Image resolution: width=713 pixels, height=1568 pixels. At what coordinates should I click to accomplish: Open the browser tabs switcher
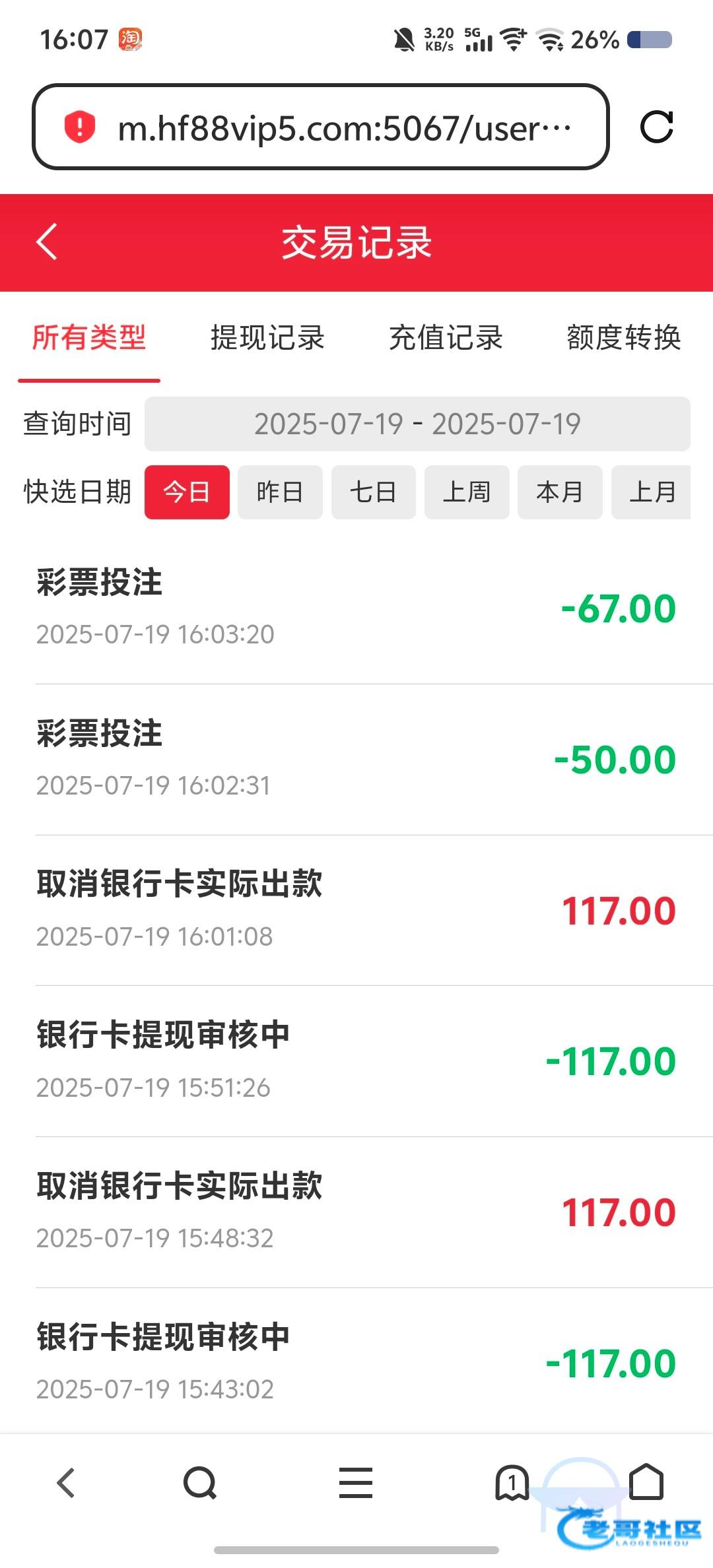click(512, 1483)
